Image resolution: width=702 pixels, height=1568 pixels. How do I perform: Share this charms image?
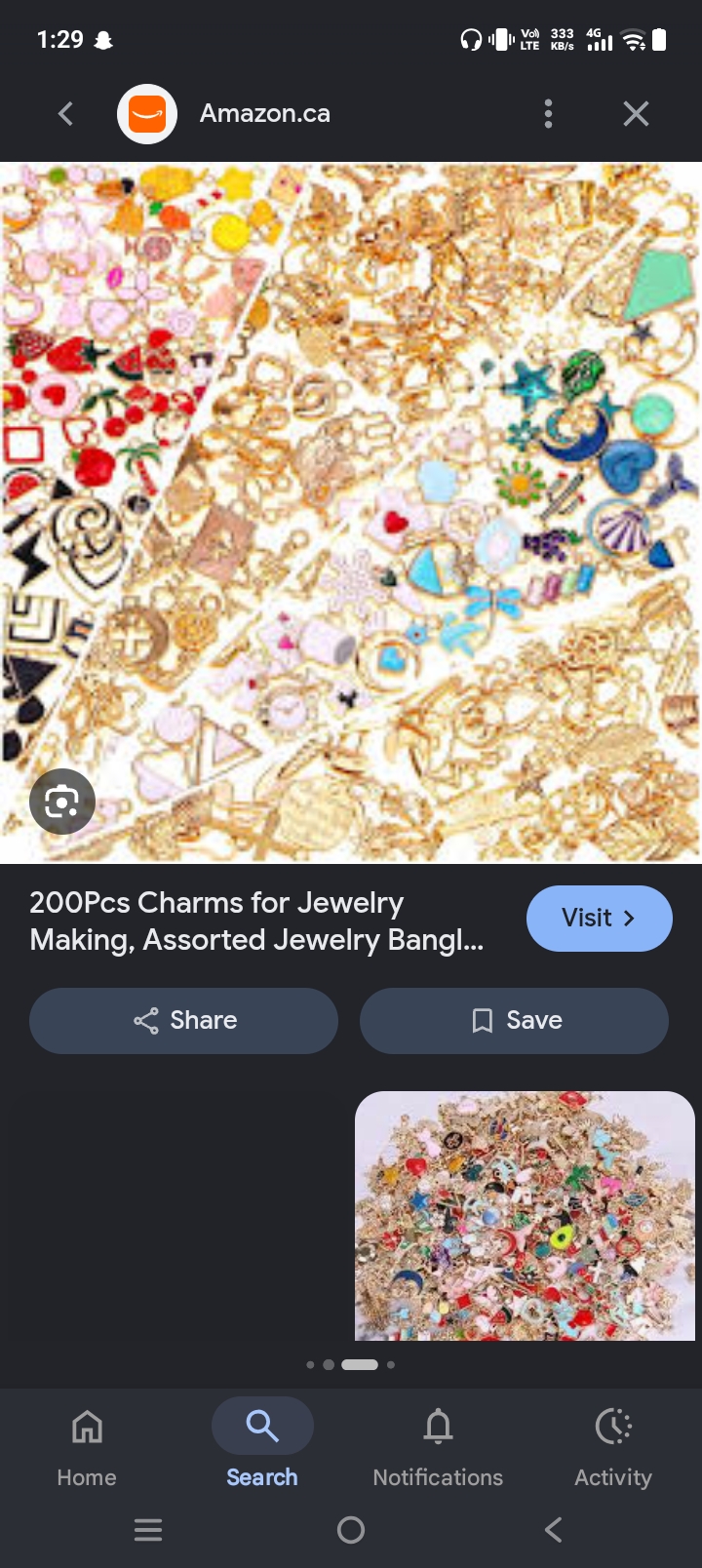183,1021
